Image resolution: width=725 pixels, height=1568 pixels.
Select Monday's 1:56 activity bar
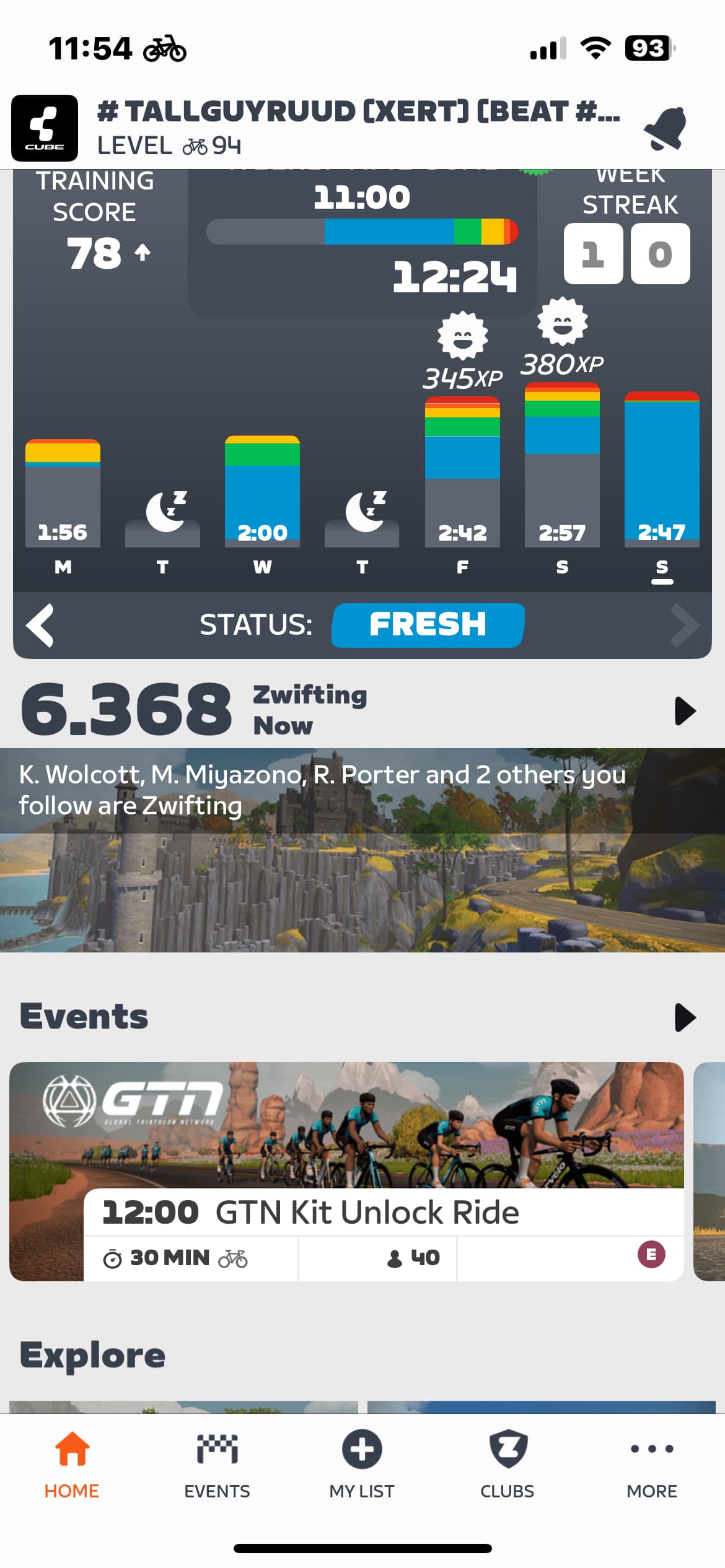point(63,493)
